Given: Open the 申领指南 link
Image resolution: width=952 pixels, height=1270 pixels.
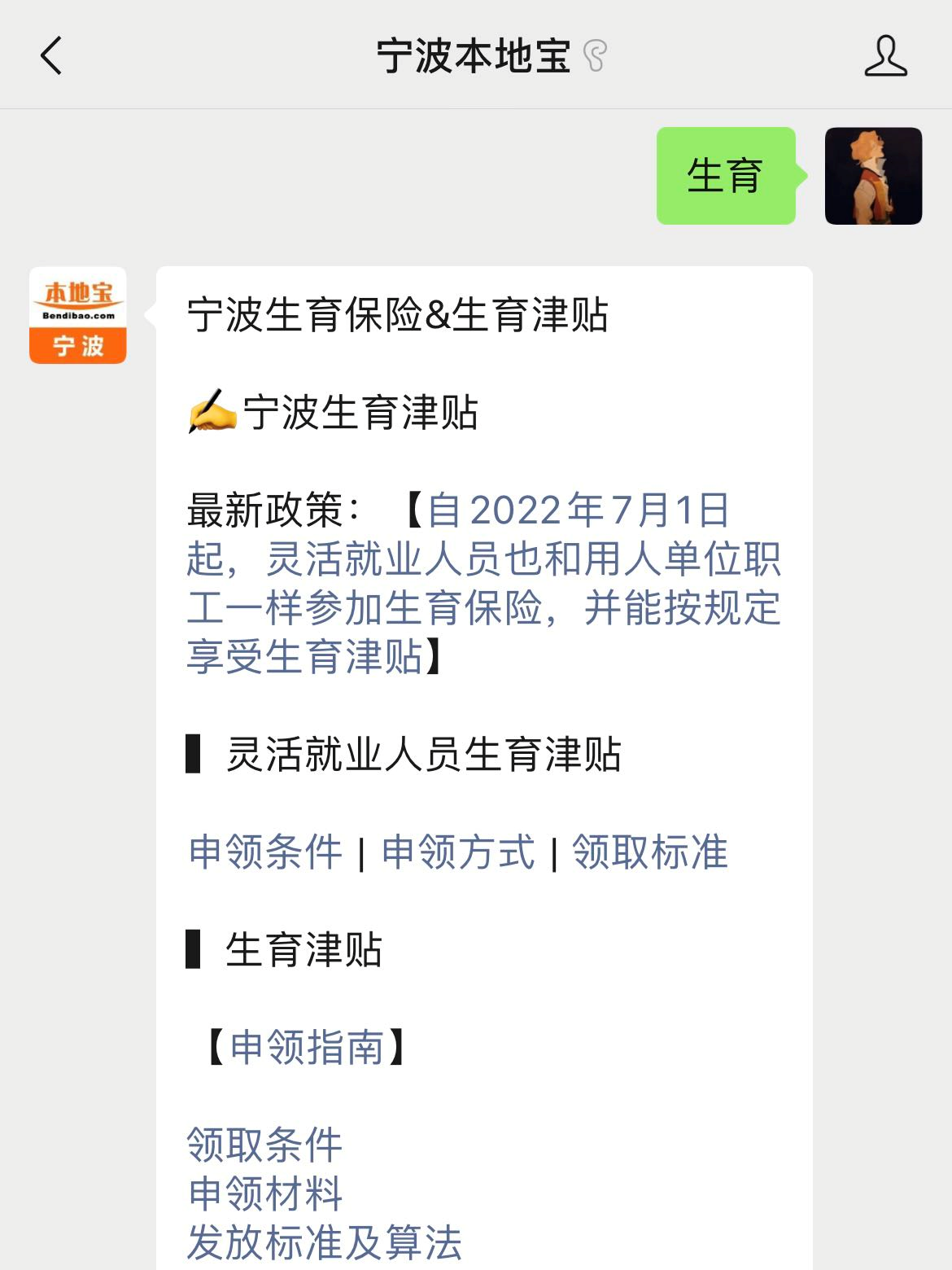Looking at the screenshot, I should click(x=306, y=1047).
